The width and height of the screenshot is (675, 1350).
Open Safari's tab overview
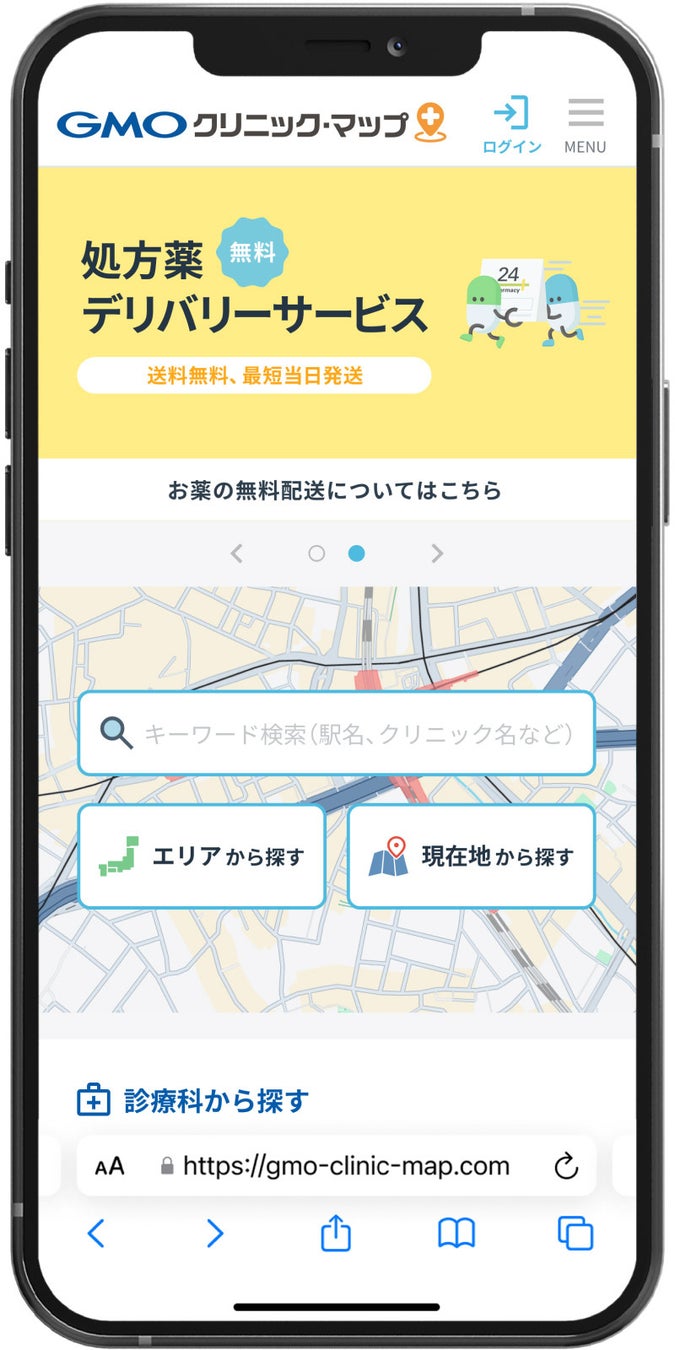tap(575, 1233)
